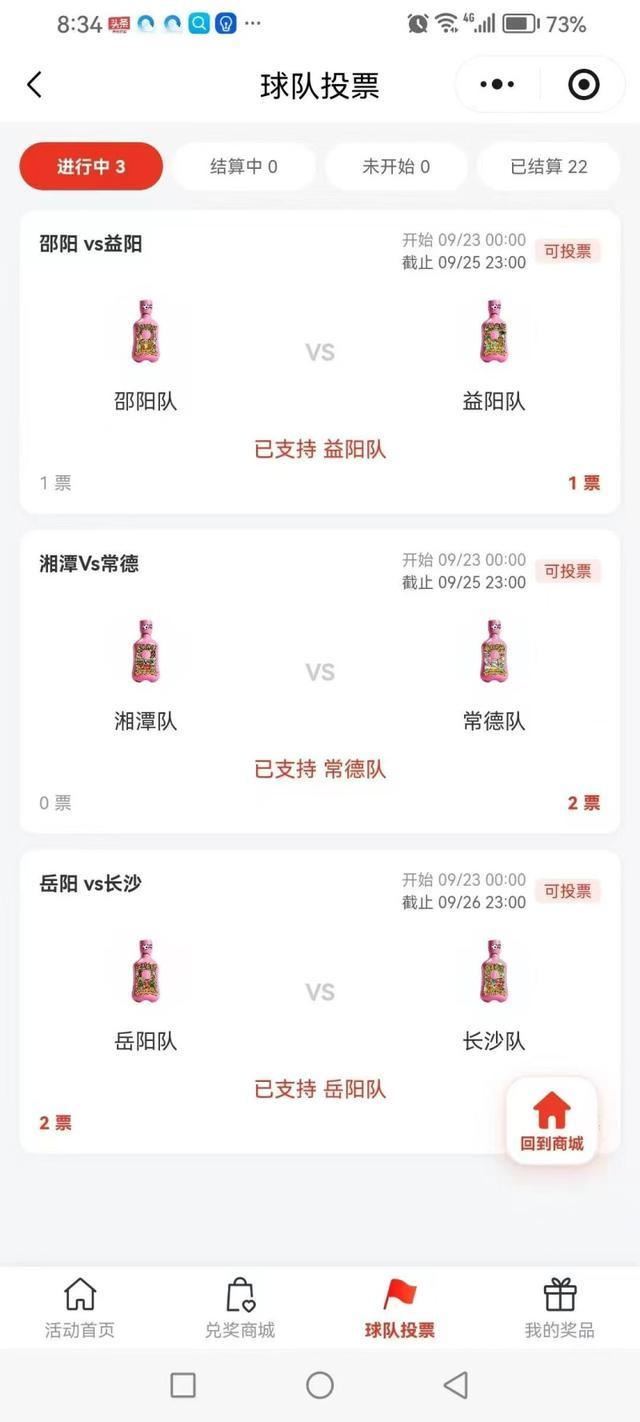Select the 球队投票 bottom tab
Image resolution: width=640 pixels, height=1422 pixels.
(x=400, y=1309)
